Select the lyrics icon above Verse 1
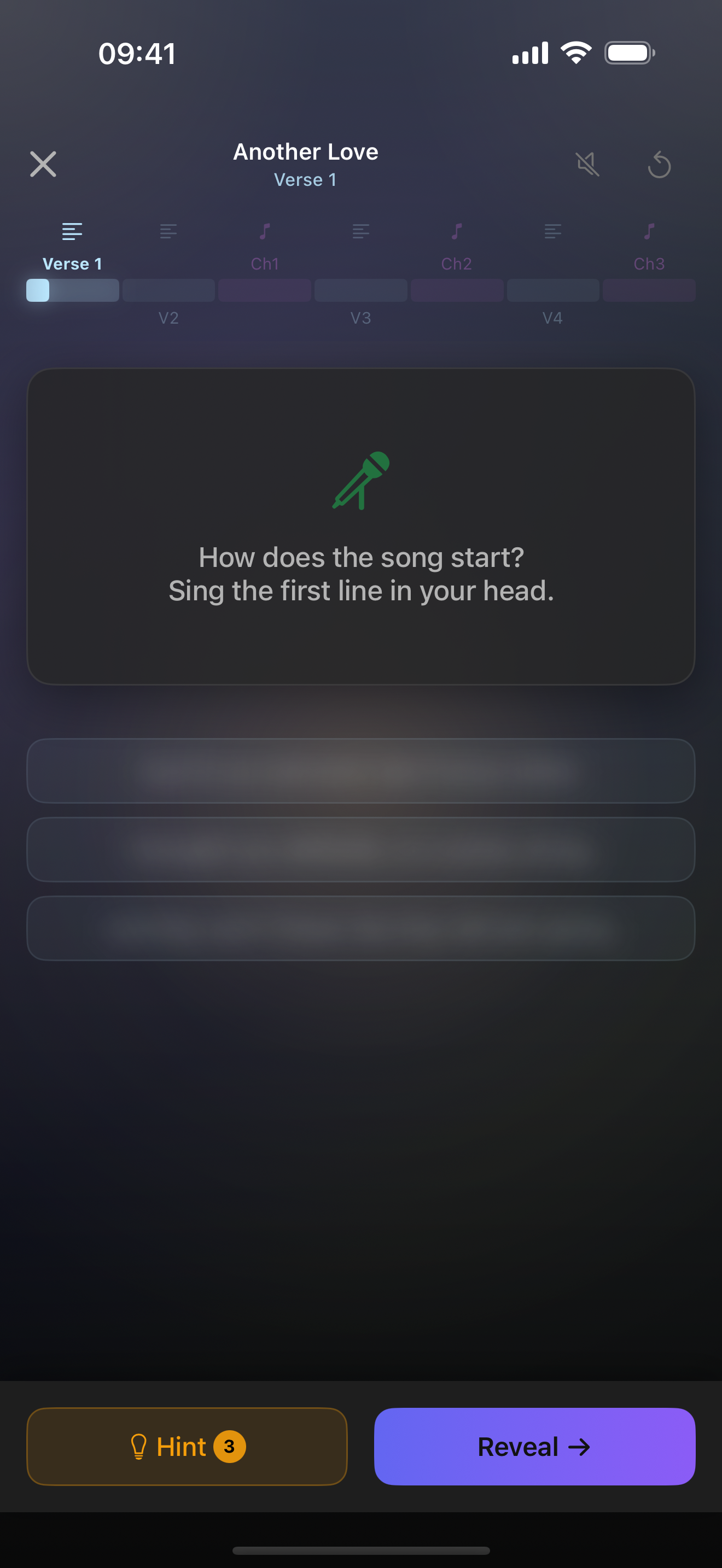The image size is (722, 1568). 72,232
